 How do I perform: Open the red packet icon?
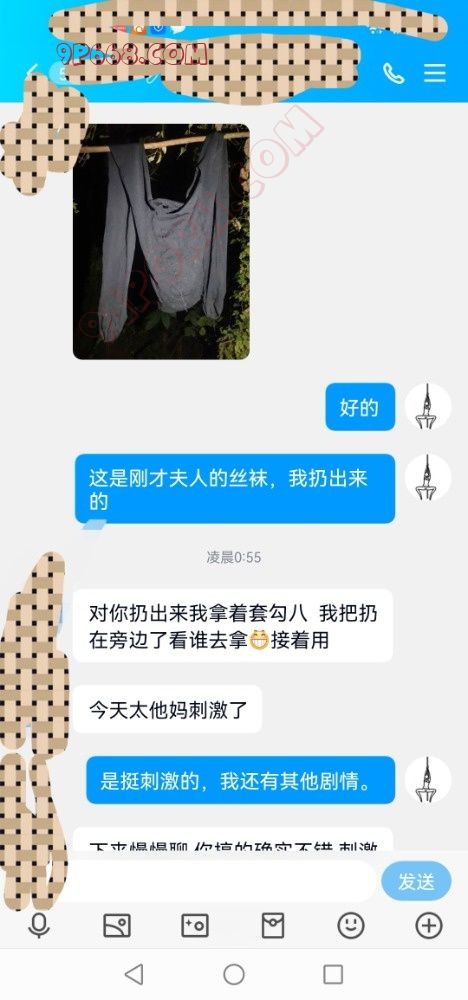coord(273,925)
